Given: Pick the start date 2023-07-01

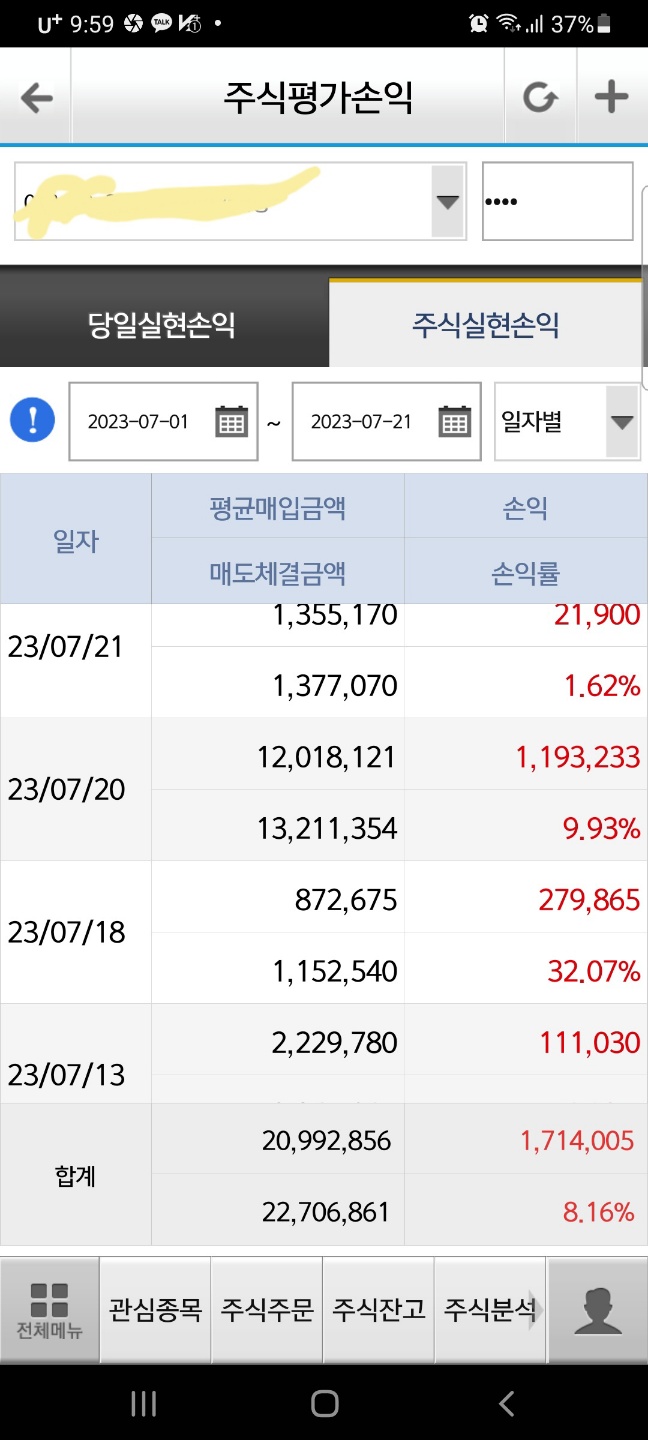Looking at the screenshot, I should pyautogui.click(x=163, y=421).
